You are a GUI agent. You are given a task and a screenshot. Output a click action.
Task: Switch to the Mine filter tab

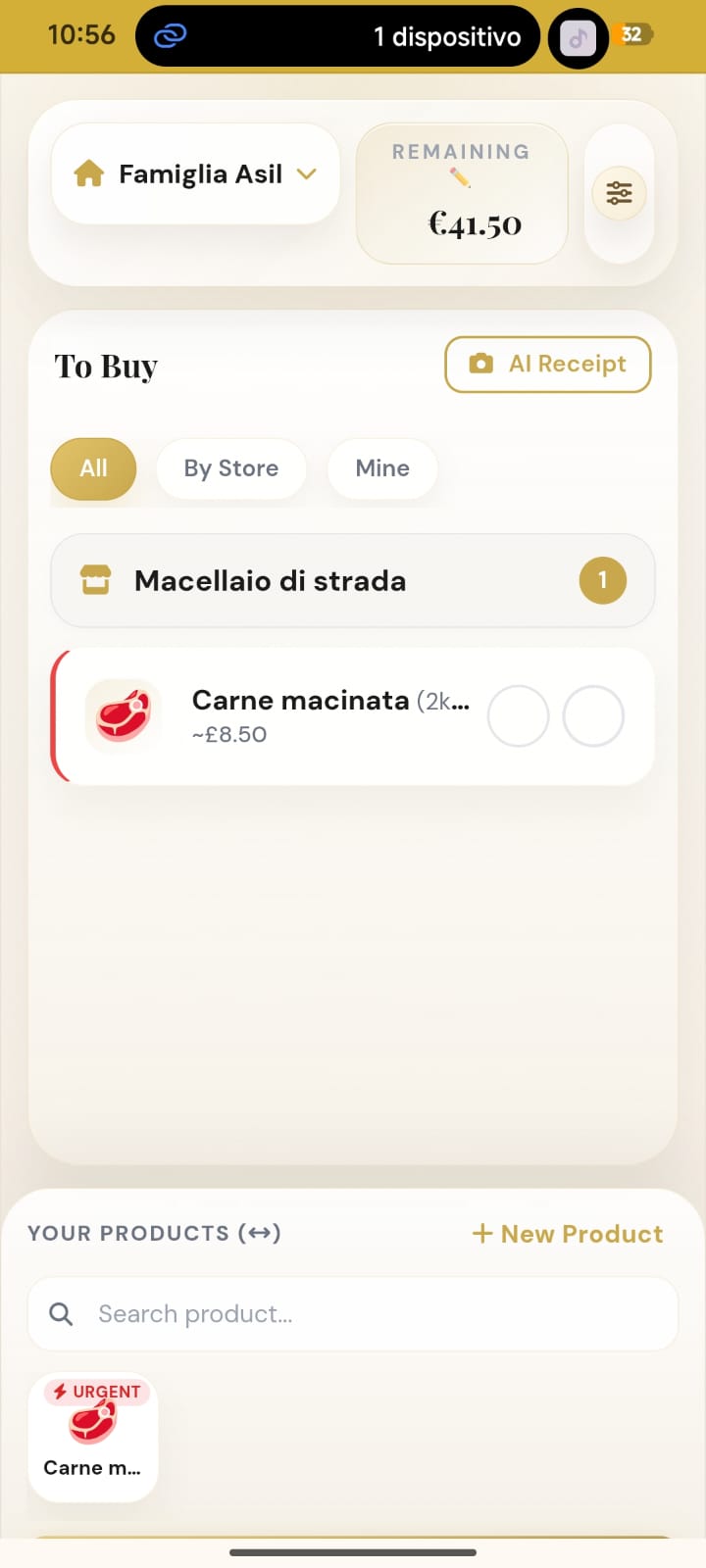click(x=381, y=468)
